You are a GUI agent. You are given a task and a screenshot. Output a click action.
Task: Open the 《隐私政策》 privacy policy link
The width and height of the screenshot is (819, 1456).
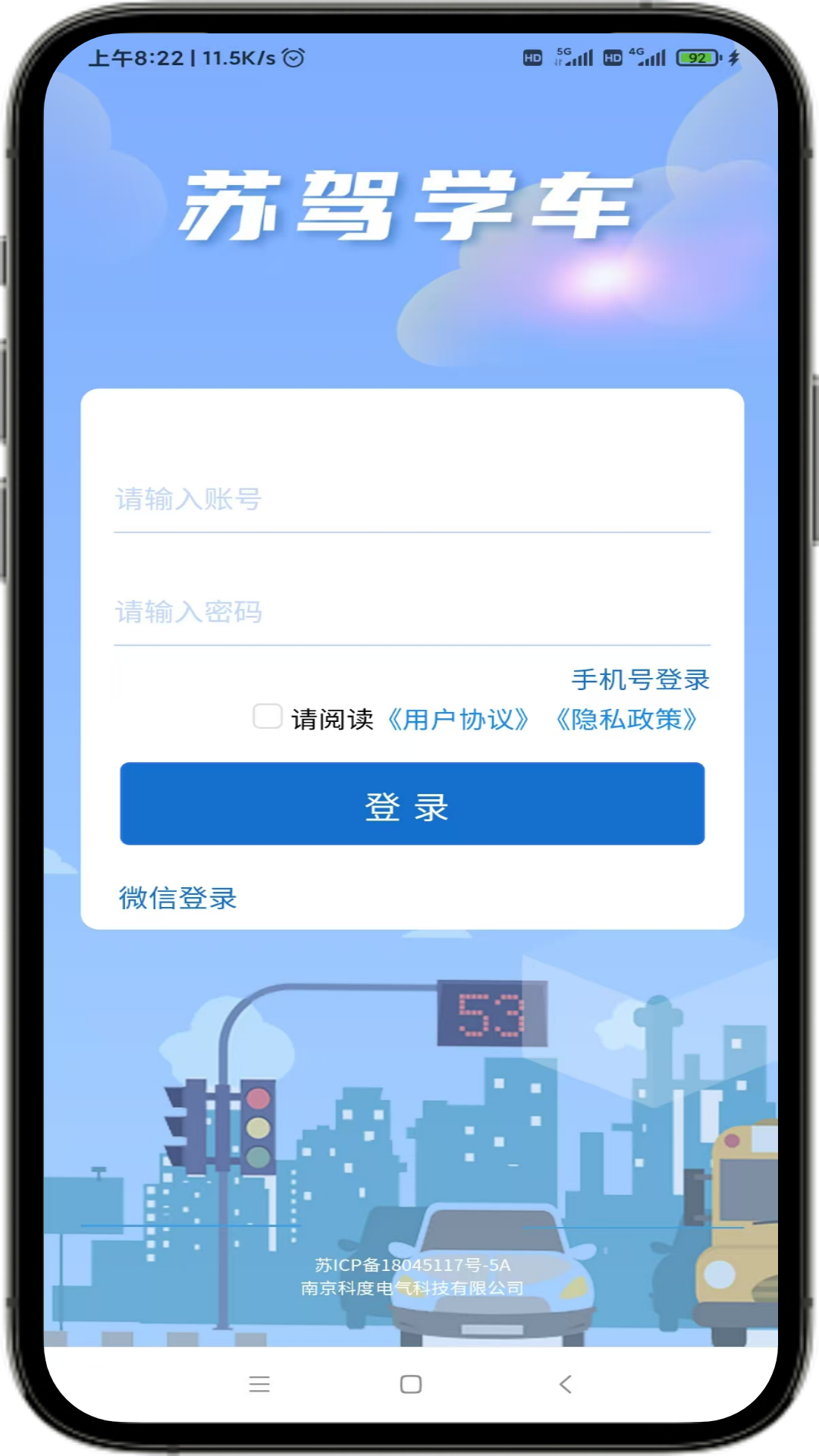click(626, 719)
